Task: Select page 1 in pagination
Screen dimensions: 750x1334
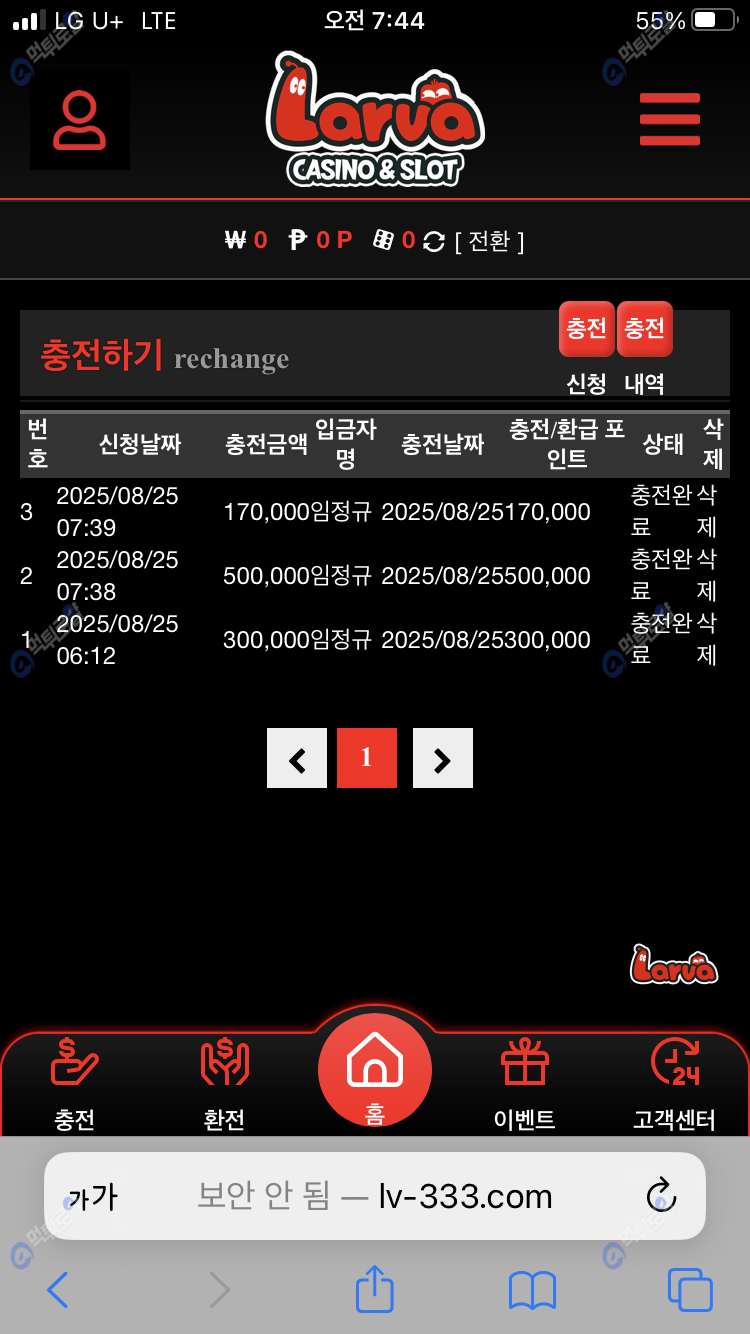Action: [x=367, y=758]
